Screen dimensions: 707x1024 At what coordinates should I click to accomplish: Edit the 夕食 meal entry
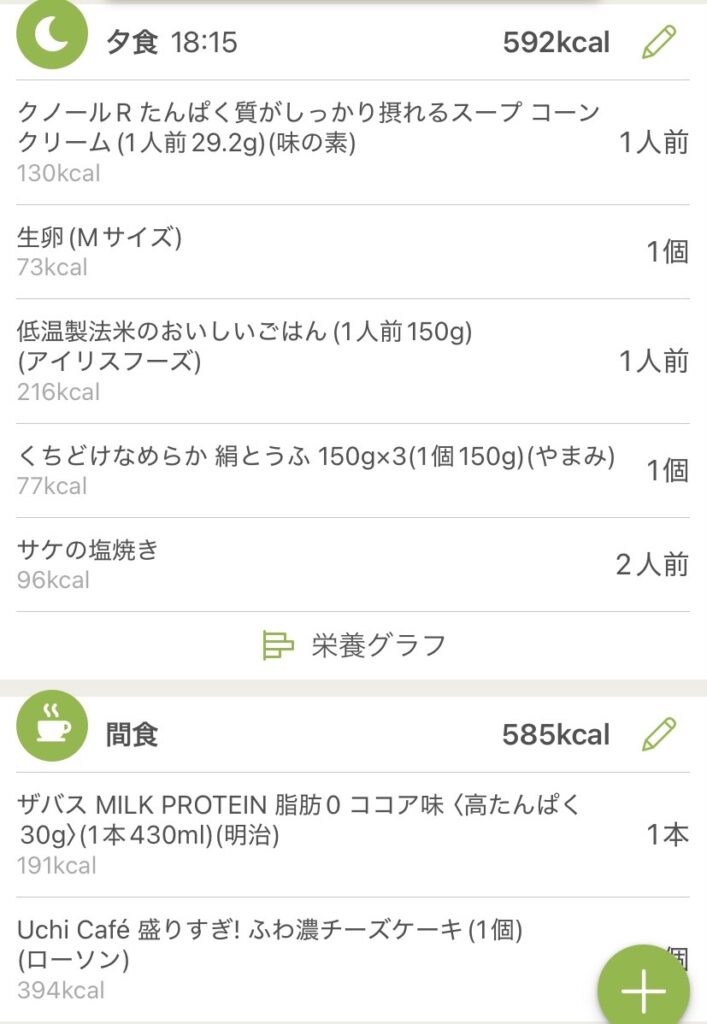658,42
